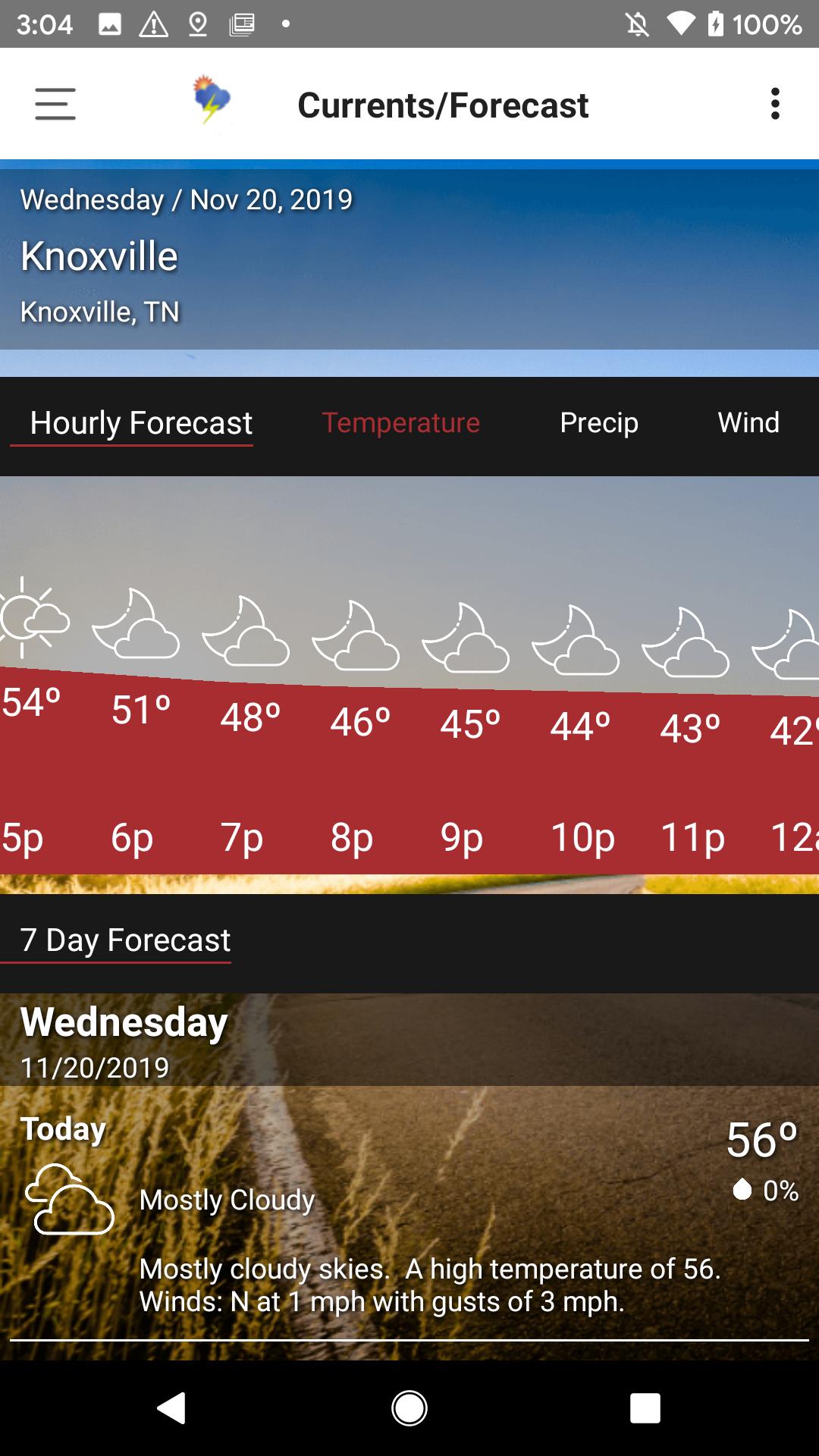Select the Hourly Forecast tab
This screenshot has width=819, height=1456.
140,423
